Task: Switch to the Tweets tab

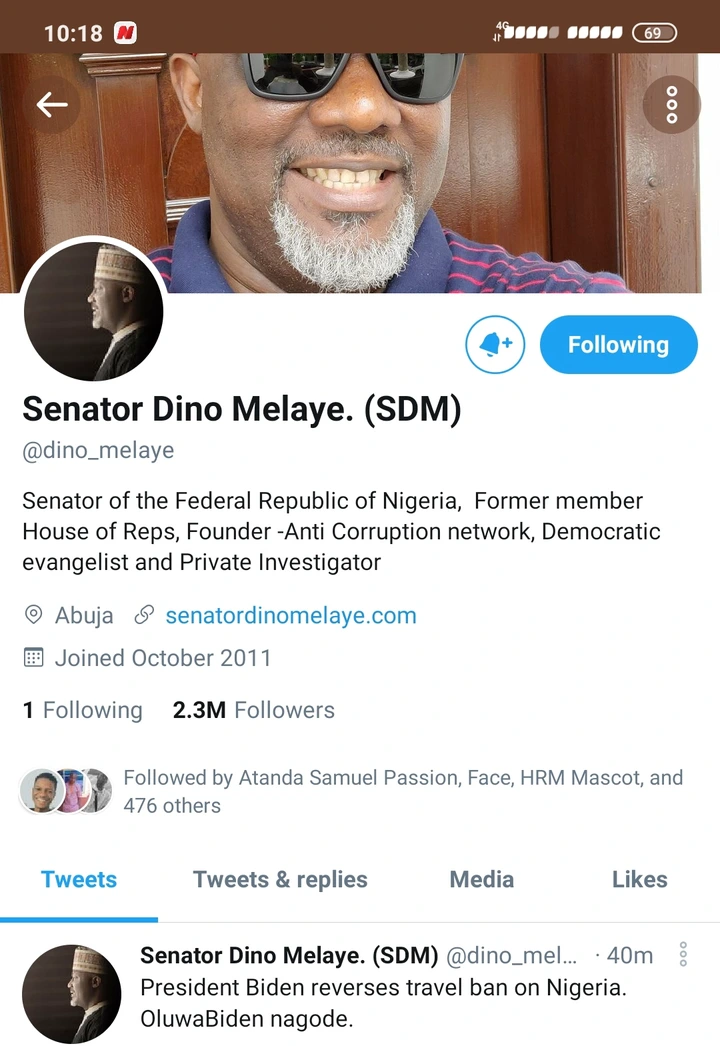Action: 79,880
